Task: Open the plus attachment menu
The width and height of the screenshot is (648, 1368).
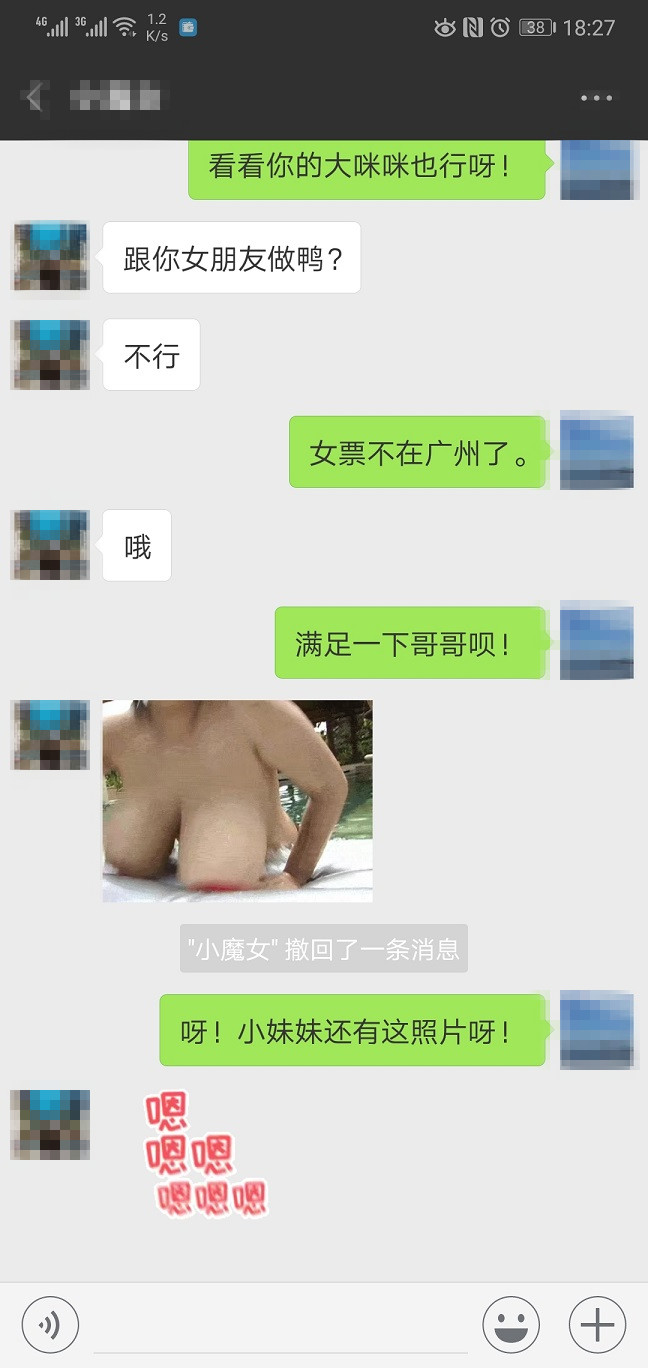Action: 597,1325
